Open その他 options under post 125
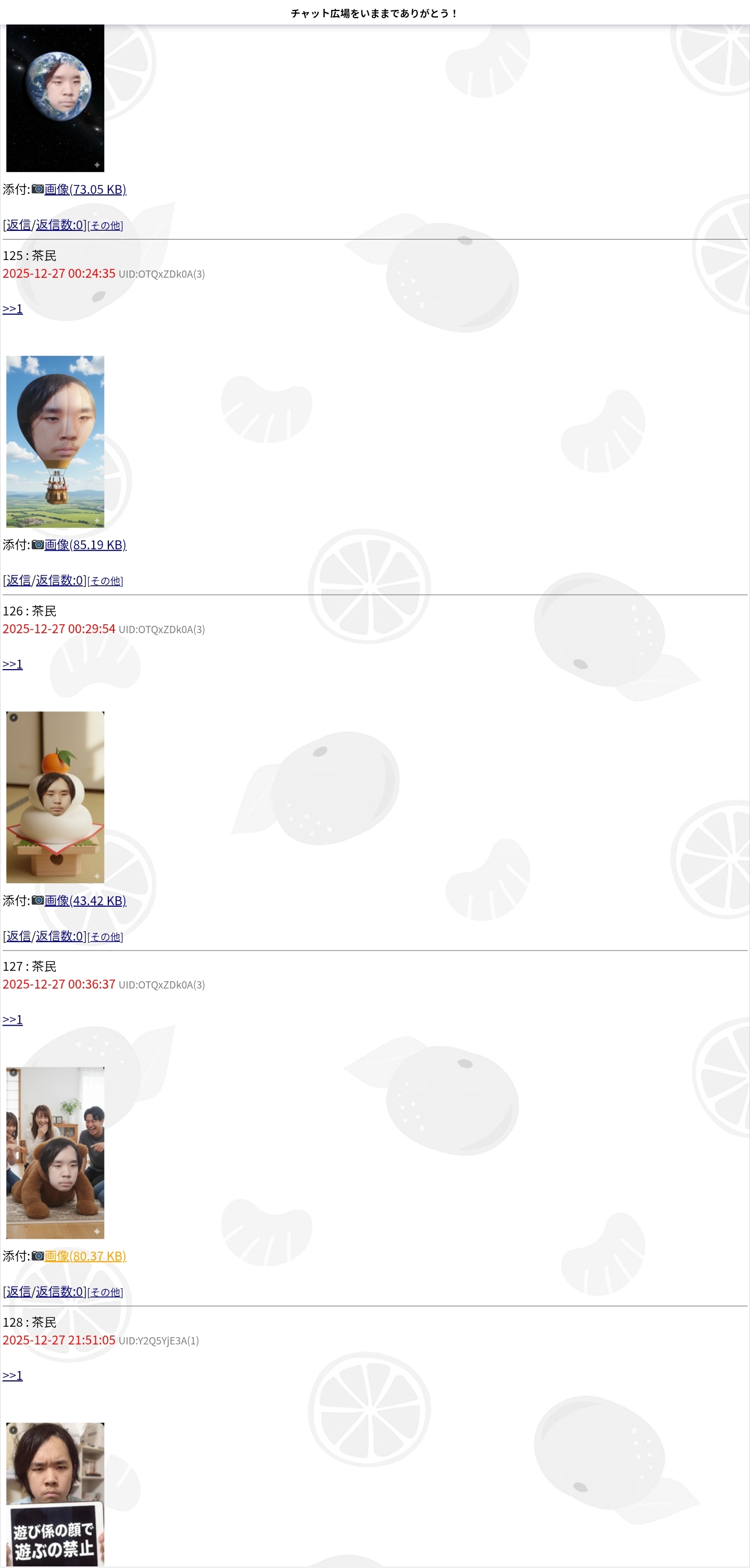 pos(105,582)
